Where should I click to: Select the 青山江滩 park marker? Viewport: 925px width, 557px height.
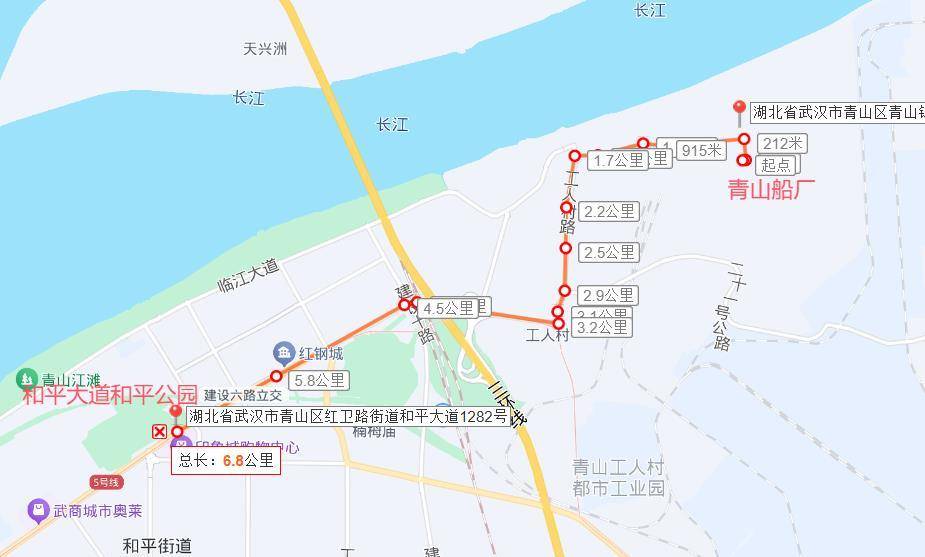click(x=25, y=380)
